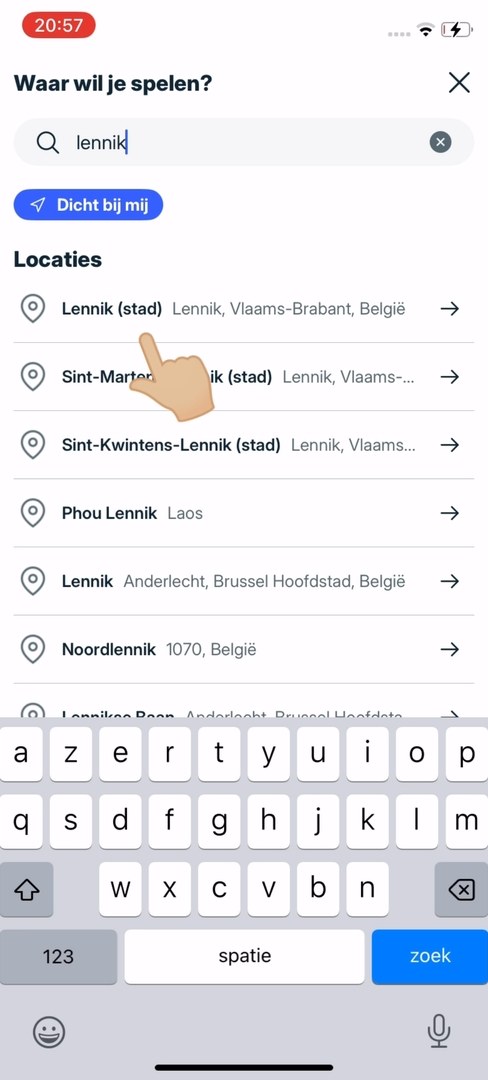488x1080 pixels.
Task: Select Phou Lennik in Laos
Action: (x=244, y=513)
